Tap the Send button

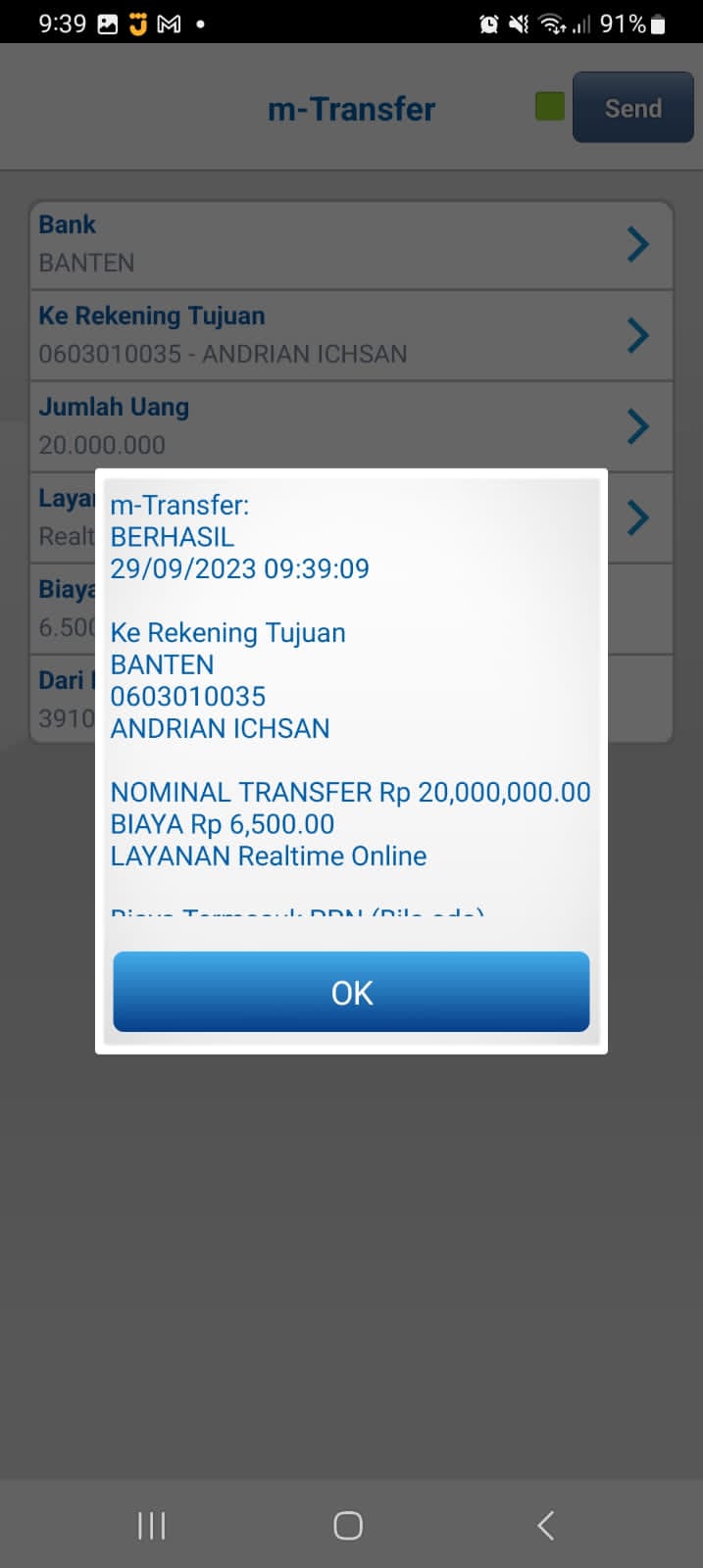point(632,108)
